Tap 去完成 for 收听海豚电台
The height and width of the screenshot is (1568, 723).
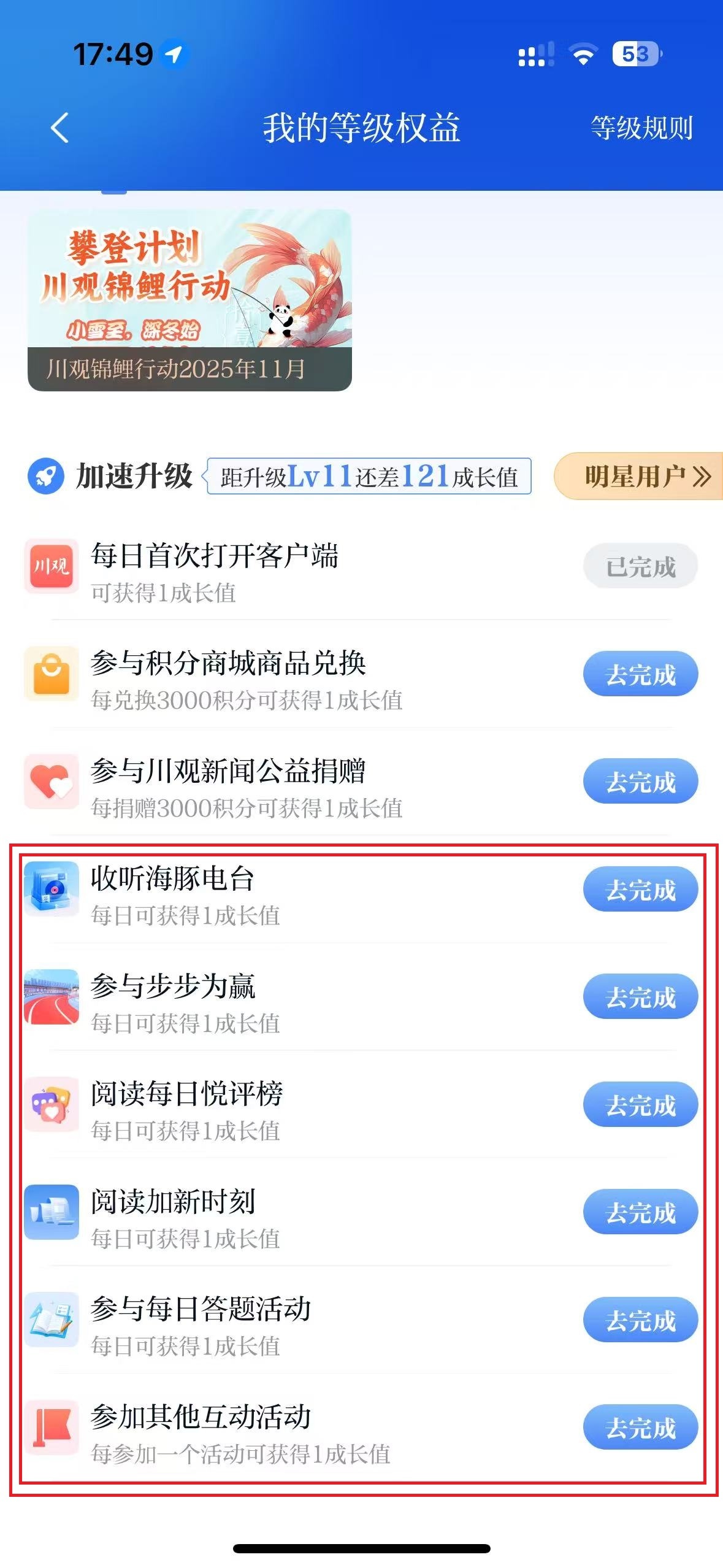coord(640,890)
